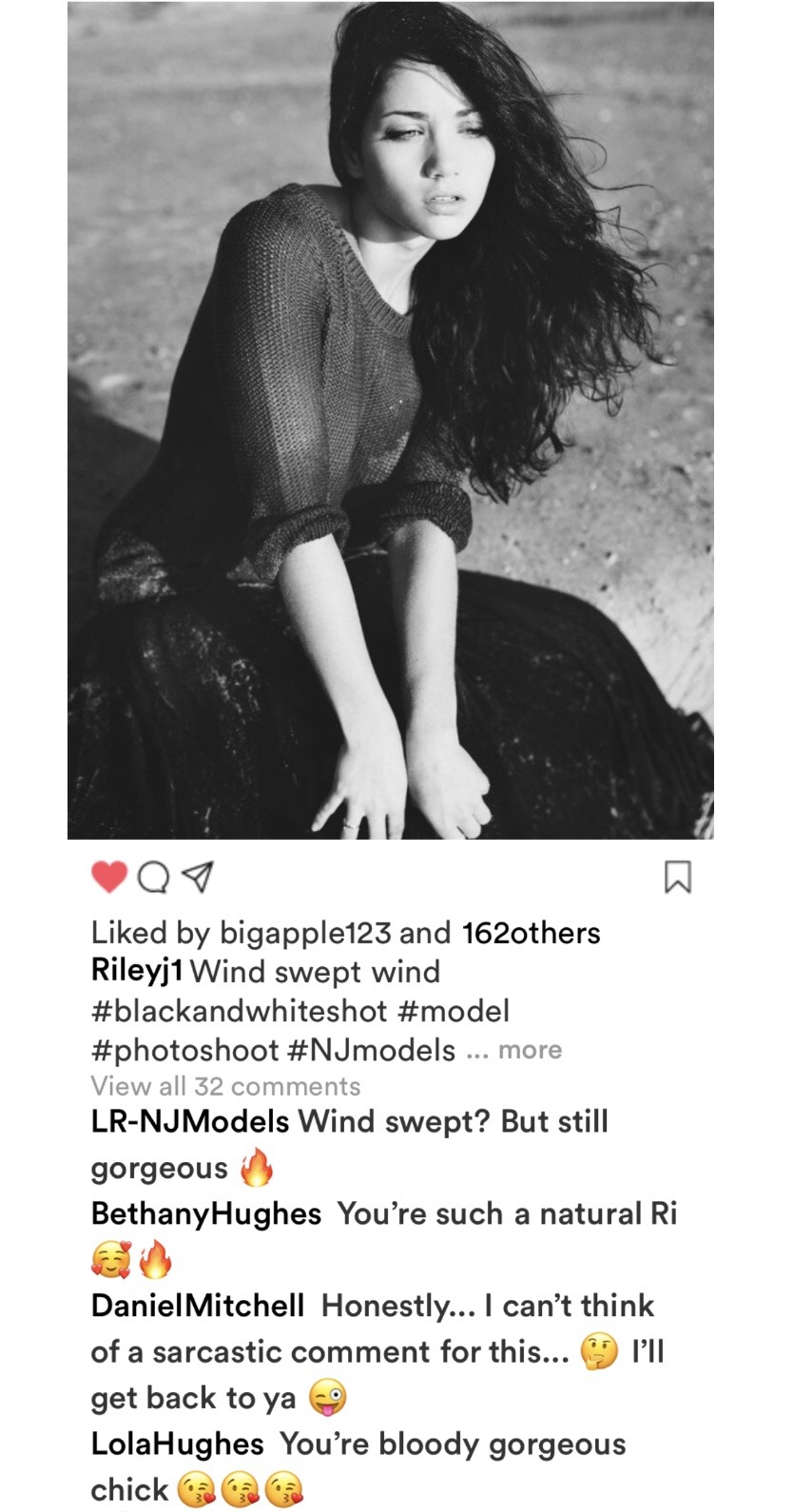Open the #NJmodels hashtag
Viewport: 793px width, 1512px height.
[370, 1050]
